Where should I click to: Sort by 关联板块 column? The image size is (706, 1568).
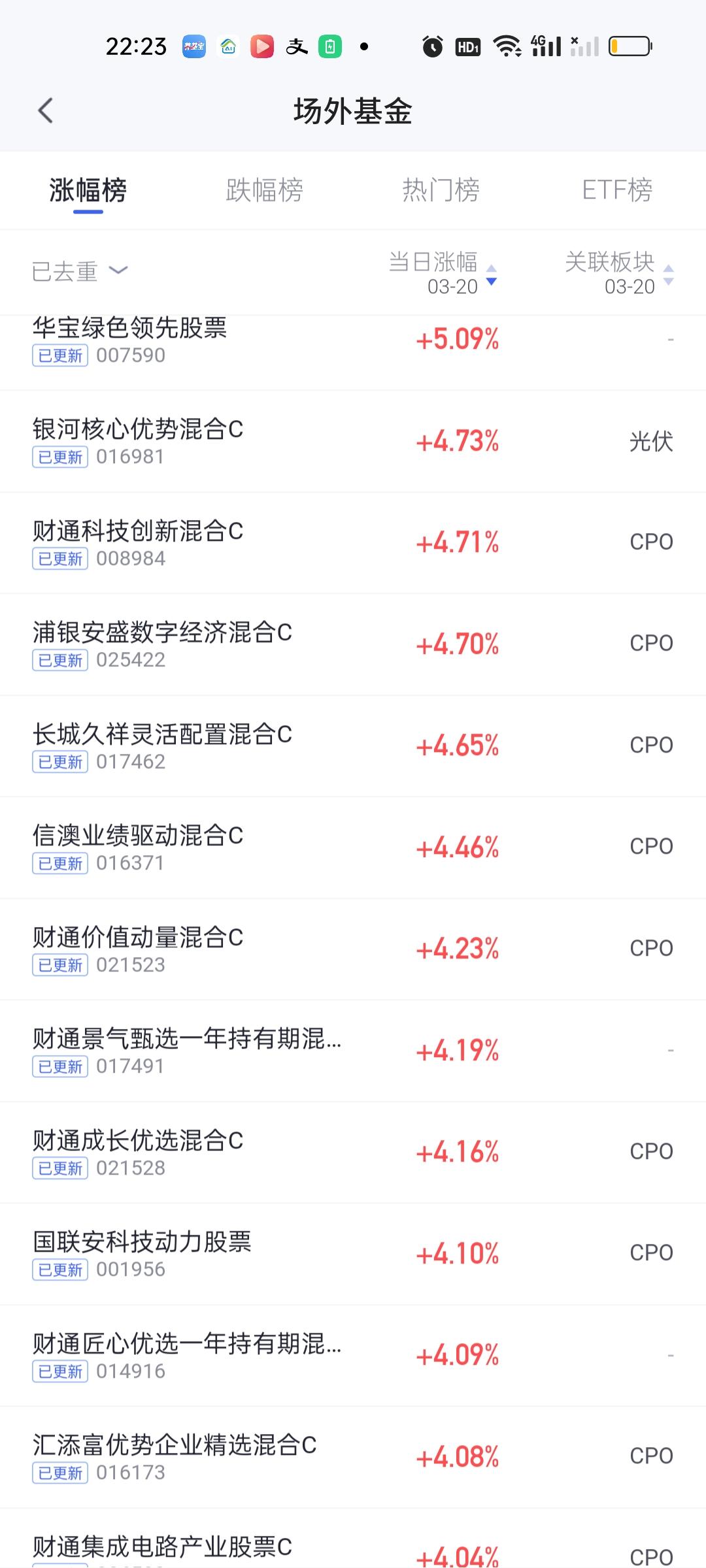[619, 272]
